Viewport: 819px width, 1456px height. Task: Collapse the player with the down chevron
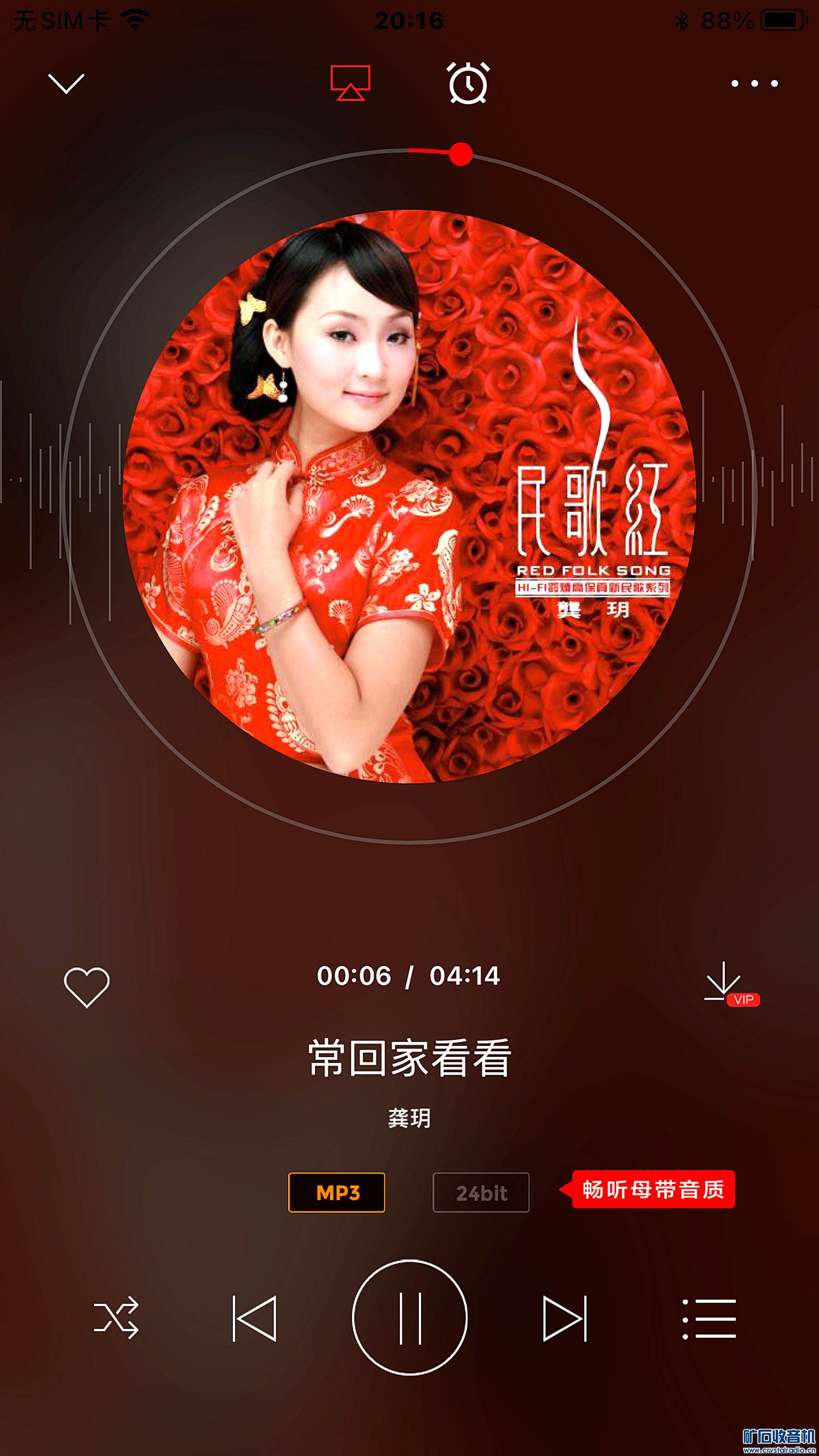click(x=66, y=84)
